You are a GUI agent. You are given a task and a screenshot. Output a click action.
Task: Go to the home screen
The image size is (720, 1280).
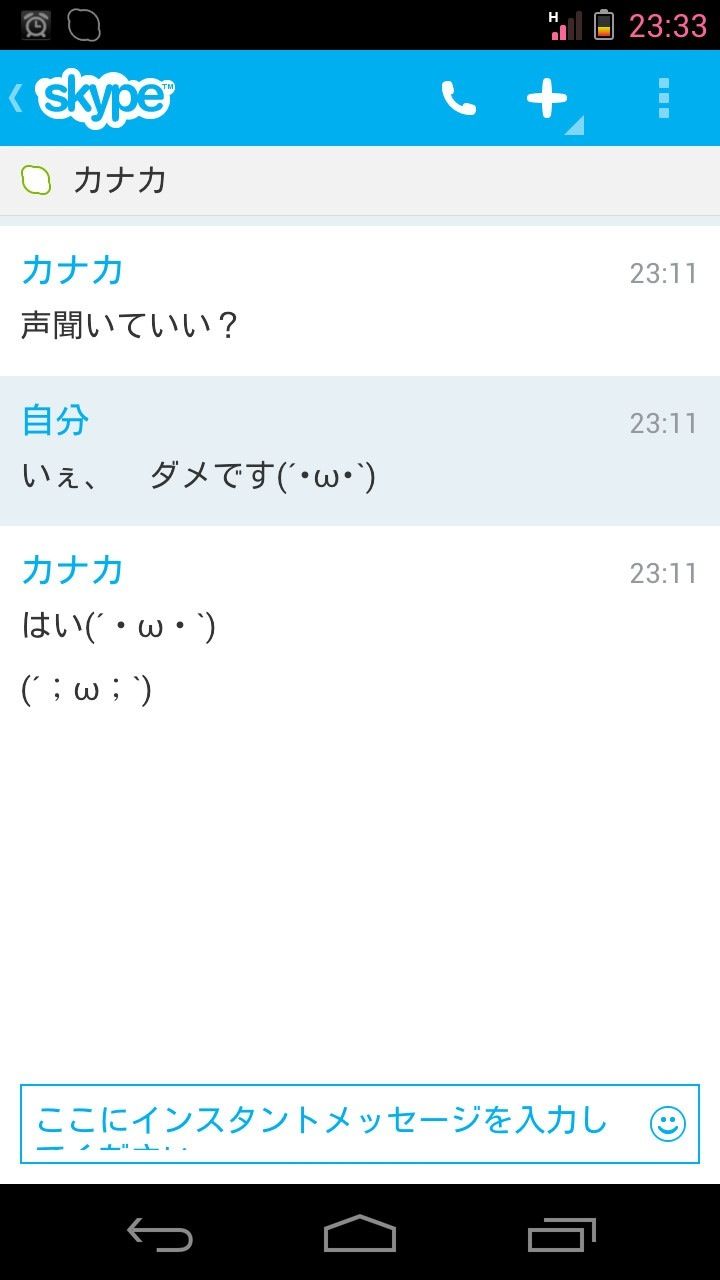click(x=360, y=1234)
